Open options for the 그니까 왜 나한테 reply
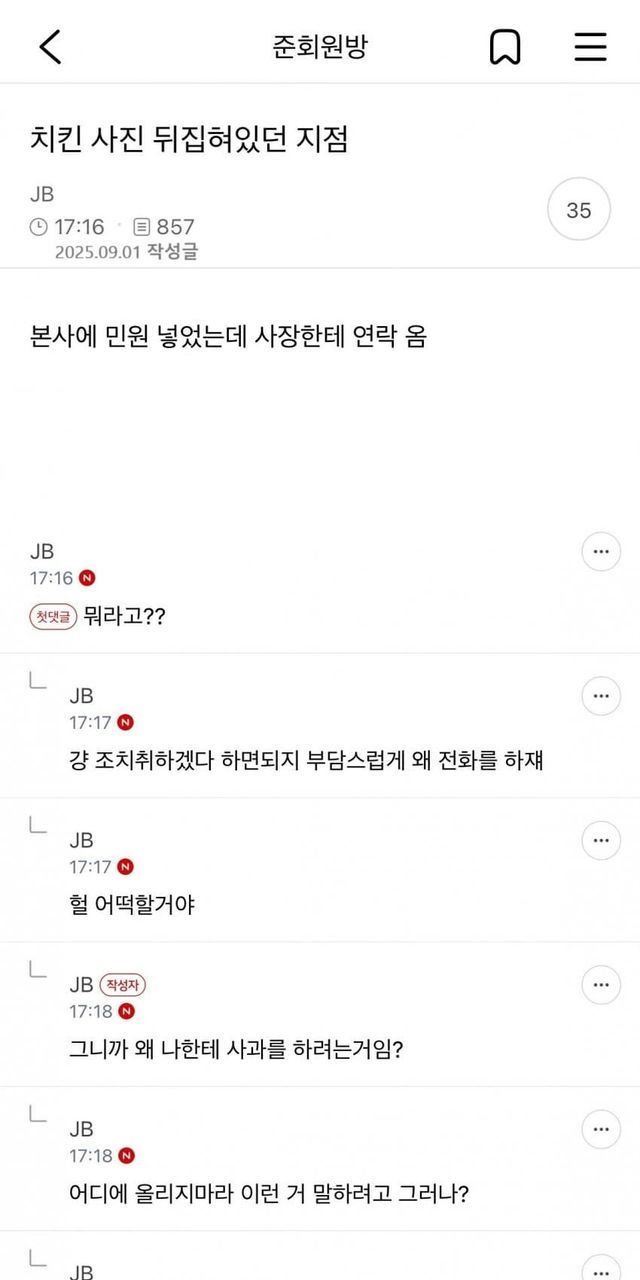The width and height of the screenshot is (640, 1280). pos(601,985)
